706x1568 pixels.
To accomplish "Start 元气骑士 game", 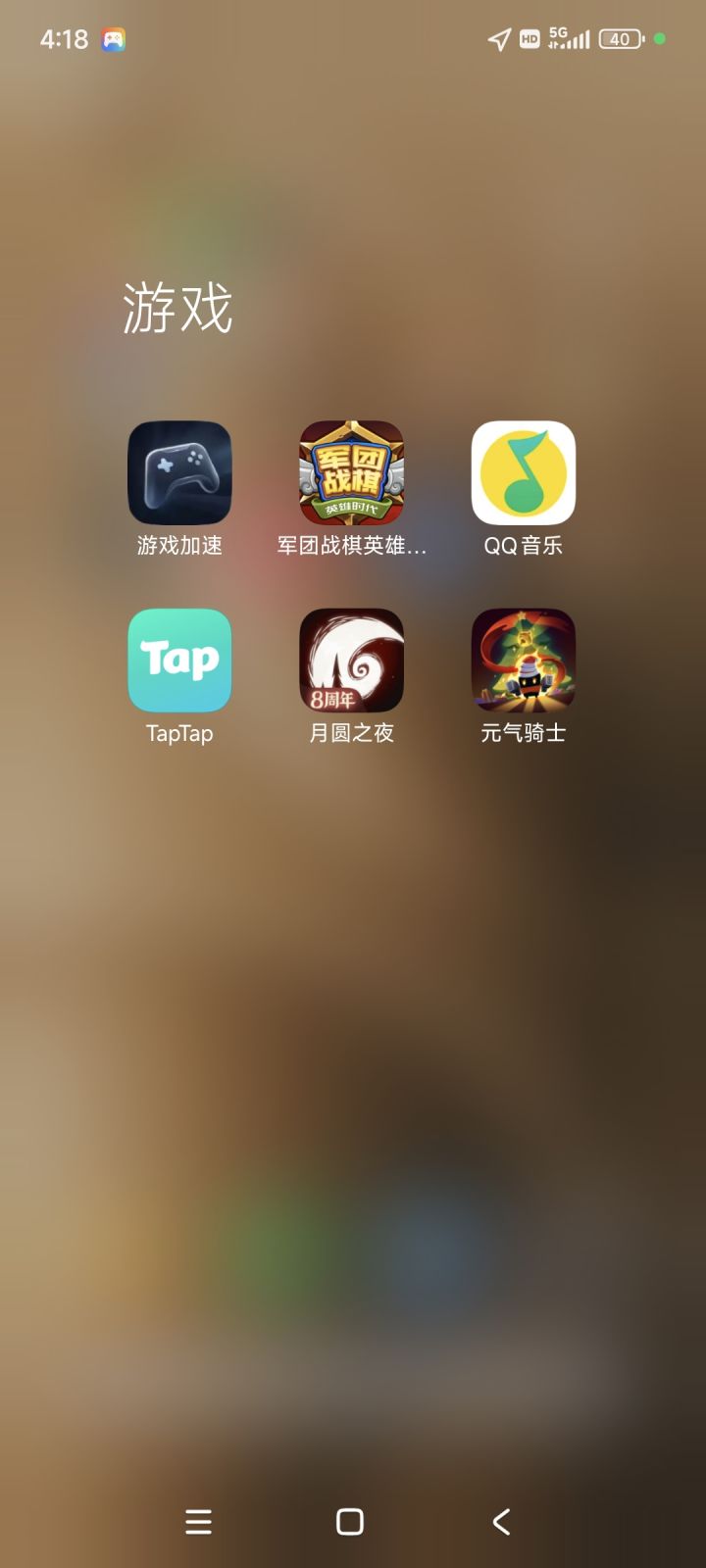I will pos(523,660).
